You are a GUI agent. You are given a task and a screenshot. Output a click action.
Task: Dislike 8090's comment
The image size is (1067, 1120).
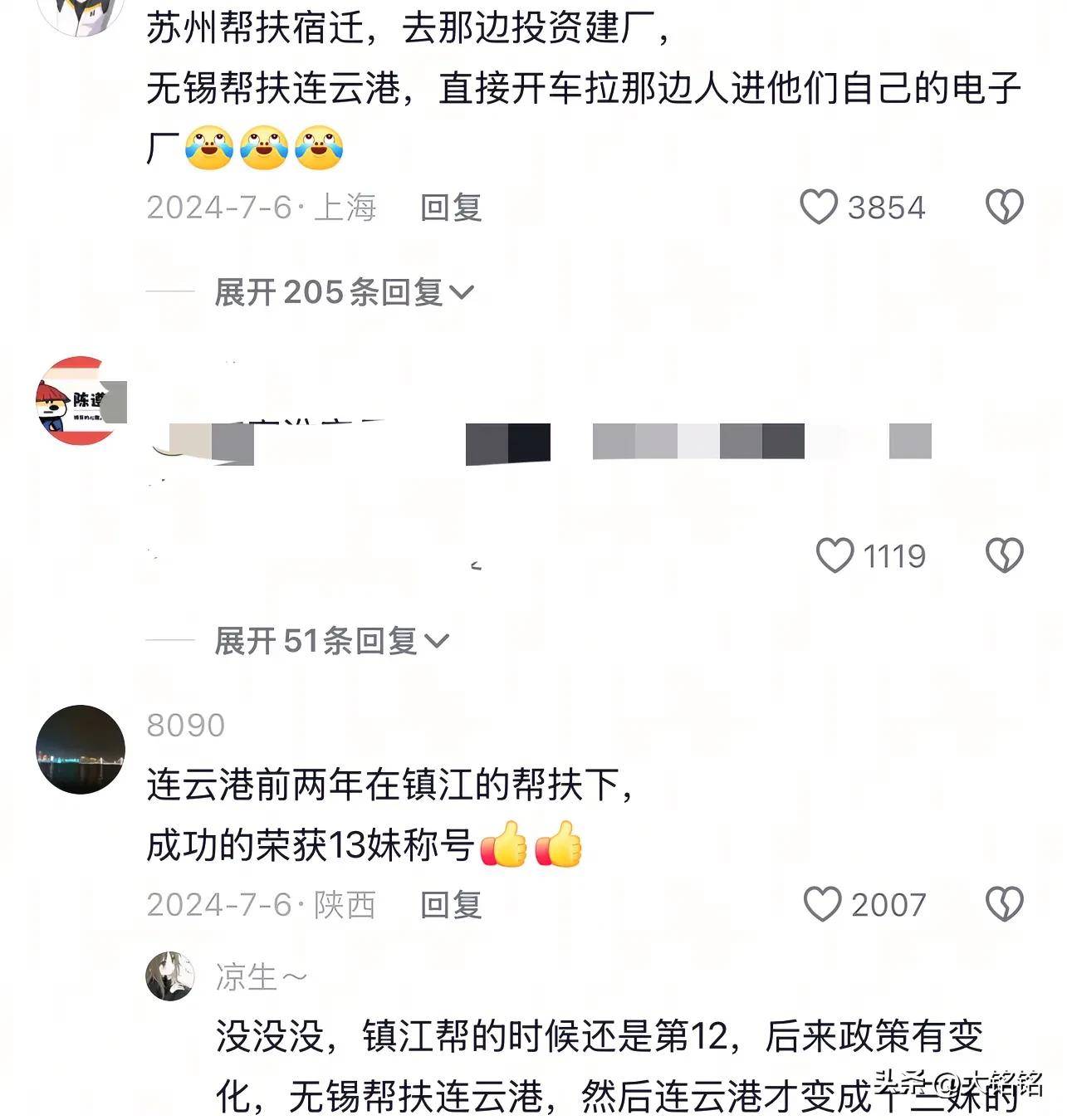1004,904
